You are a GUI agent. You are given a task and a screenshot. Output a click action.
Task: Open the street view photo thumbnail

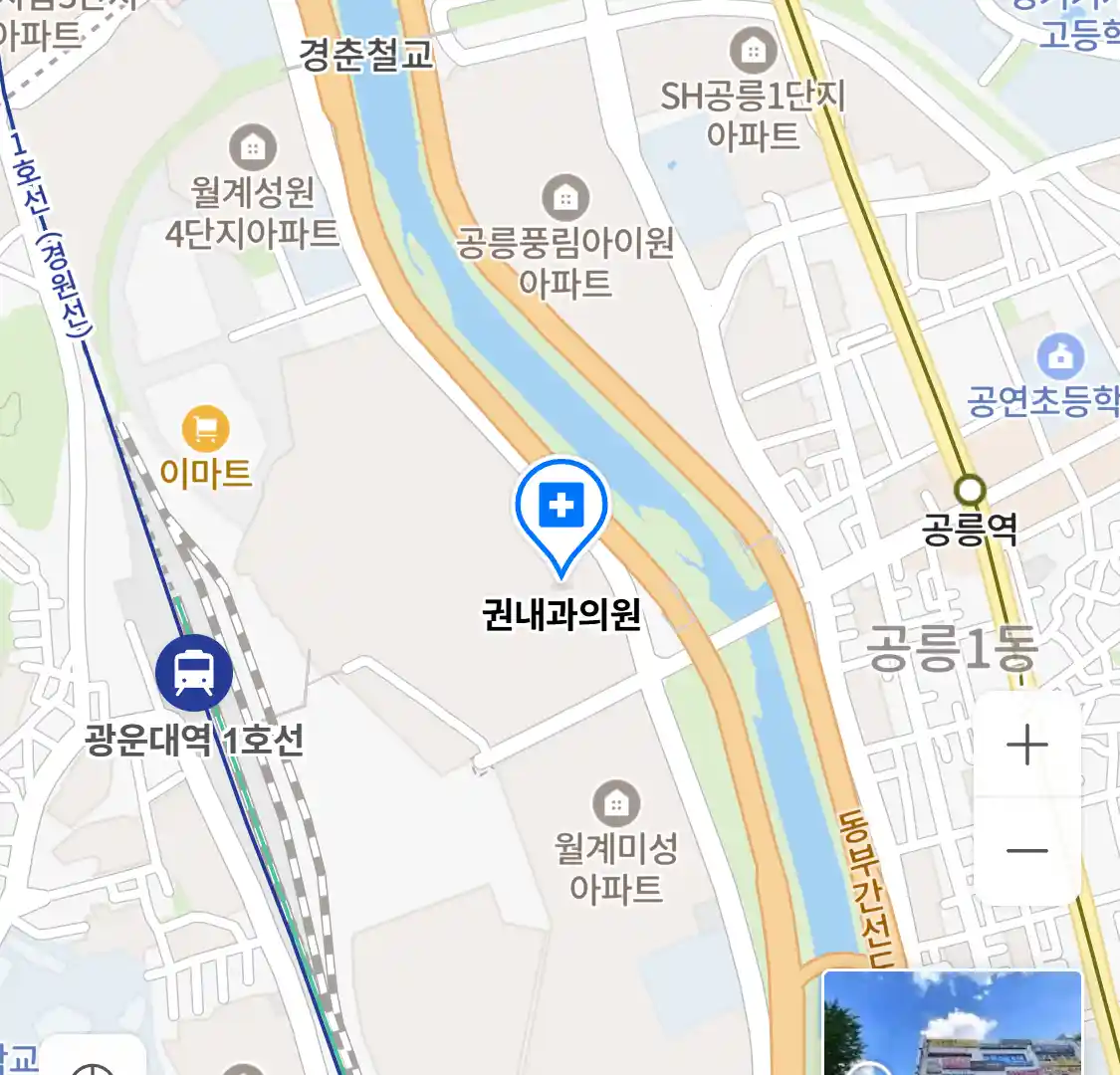pos(953,1023)
